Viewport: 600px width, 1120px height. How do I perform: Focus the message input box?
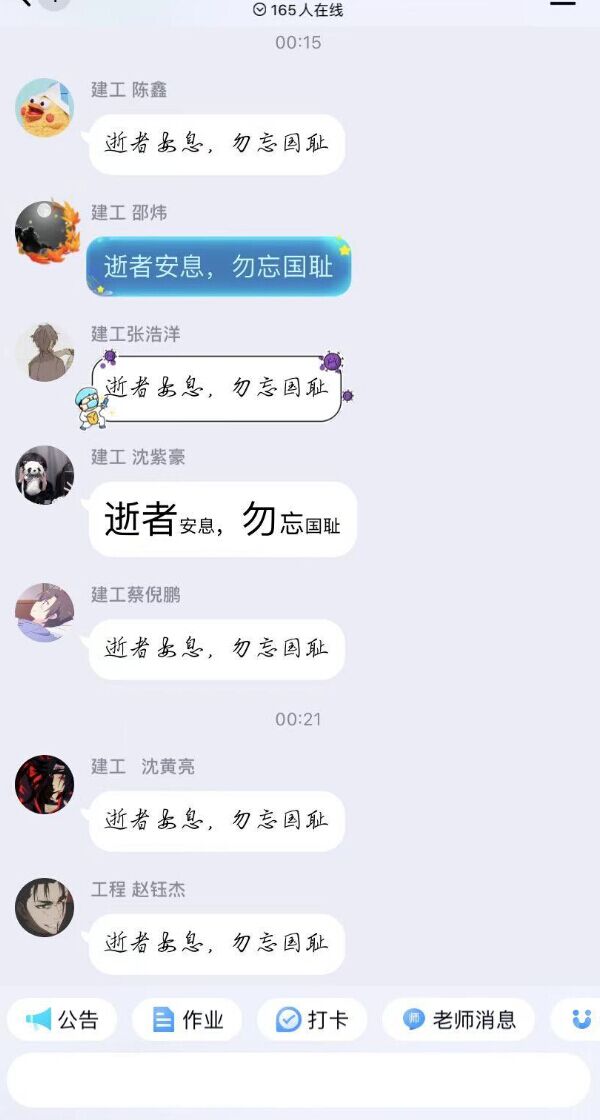299,1080
